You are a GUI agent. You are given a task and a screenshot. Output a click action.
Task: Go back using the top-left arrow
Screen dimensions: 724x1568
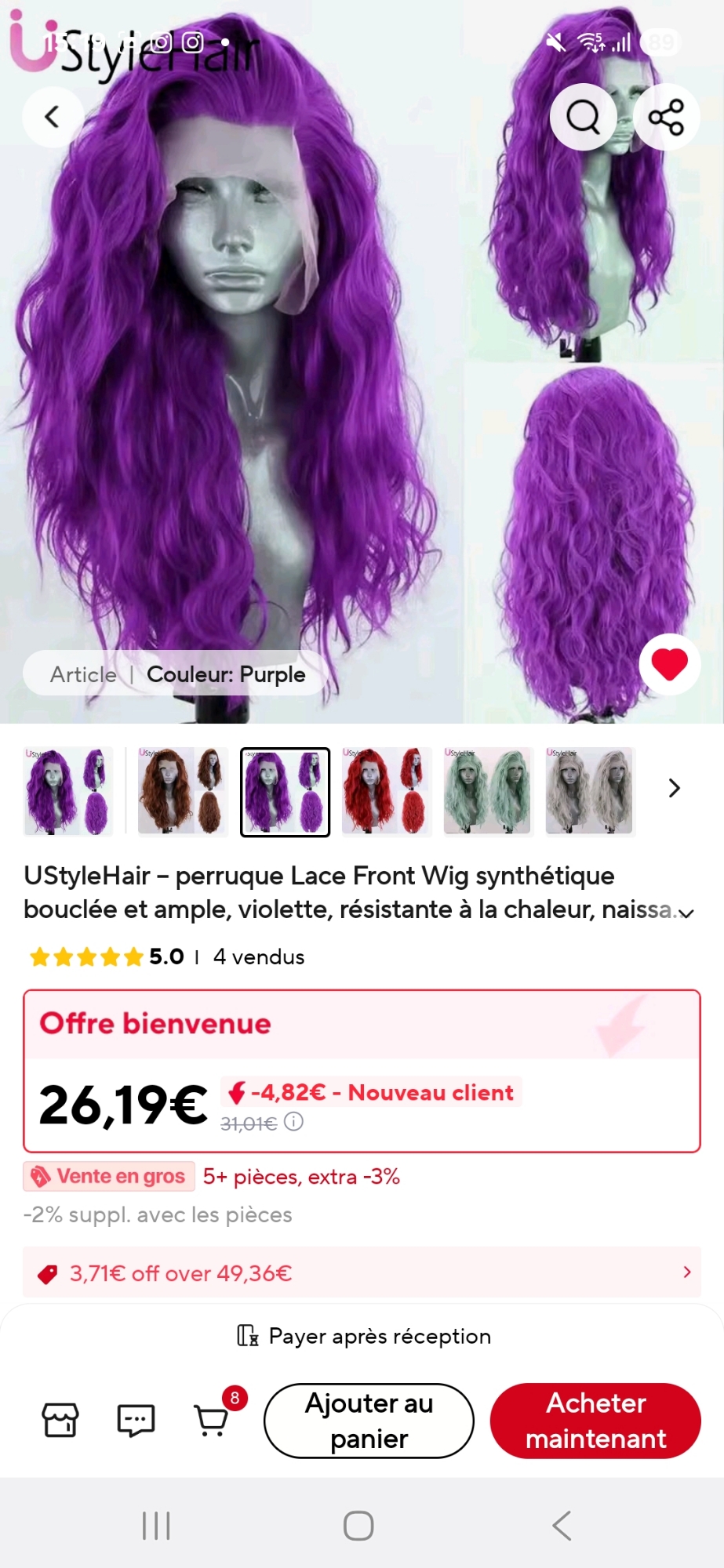click(x=53, y=118)
